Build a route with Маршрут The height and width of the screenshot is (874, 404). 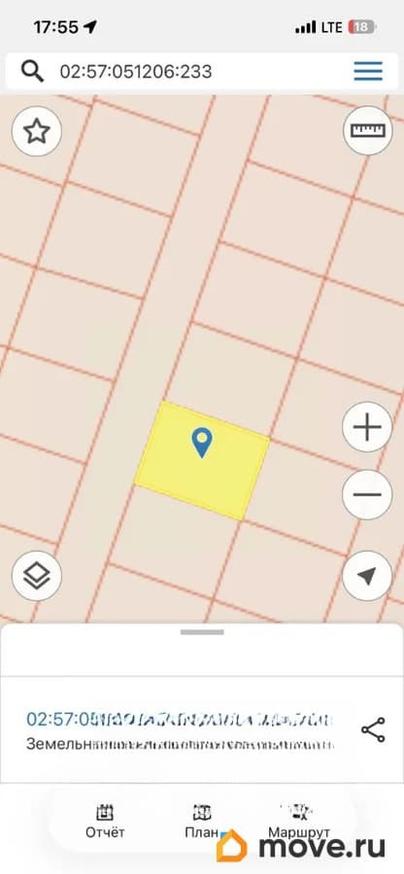point(299,822)
